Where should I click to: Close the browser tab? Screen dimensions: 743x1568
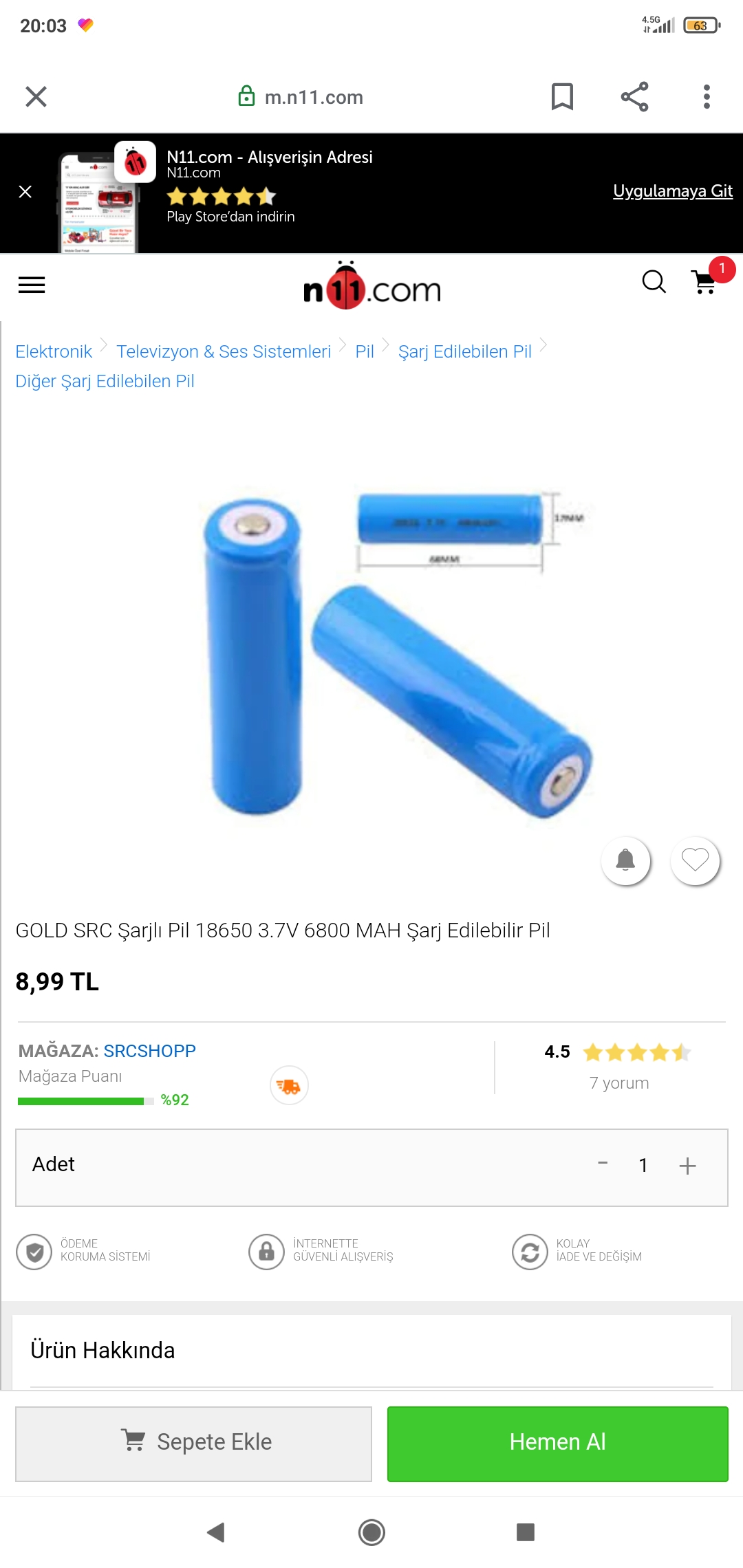tap(36, 97)
